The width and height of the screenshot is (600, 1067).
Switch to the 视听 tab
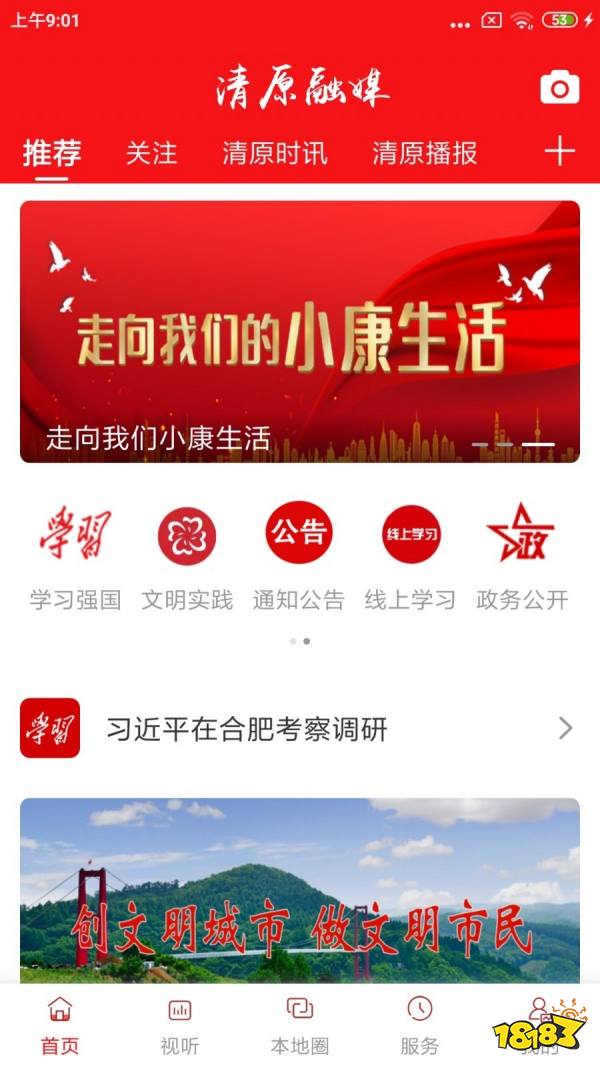(180, 1025)
